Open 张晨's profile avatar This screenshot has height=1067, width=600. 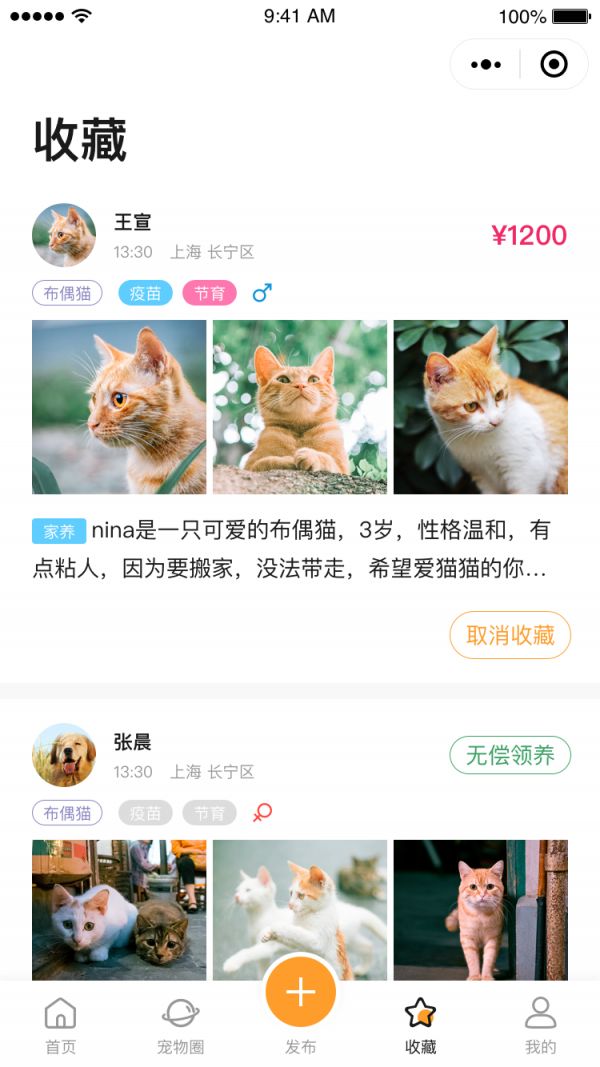[64, 755]
